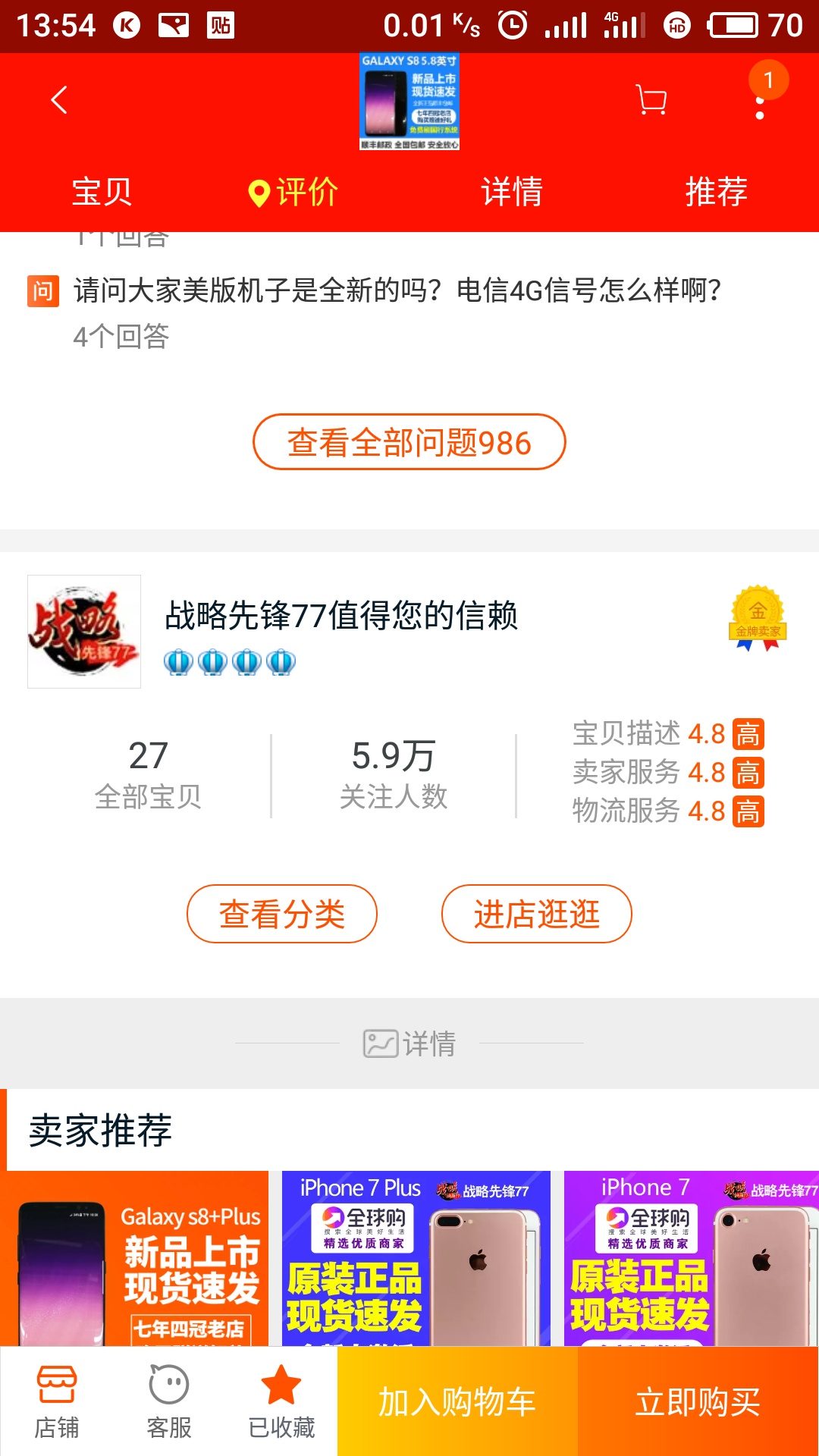
Task: Open the Galaxy s8+Plus recommended product
Action: point(135,1259)
